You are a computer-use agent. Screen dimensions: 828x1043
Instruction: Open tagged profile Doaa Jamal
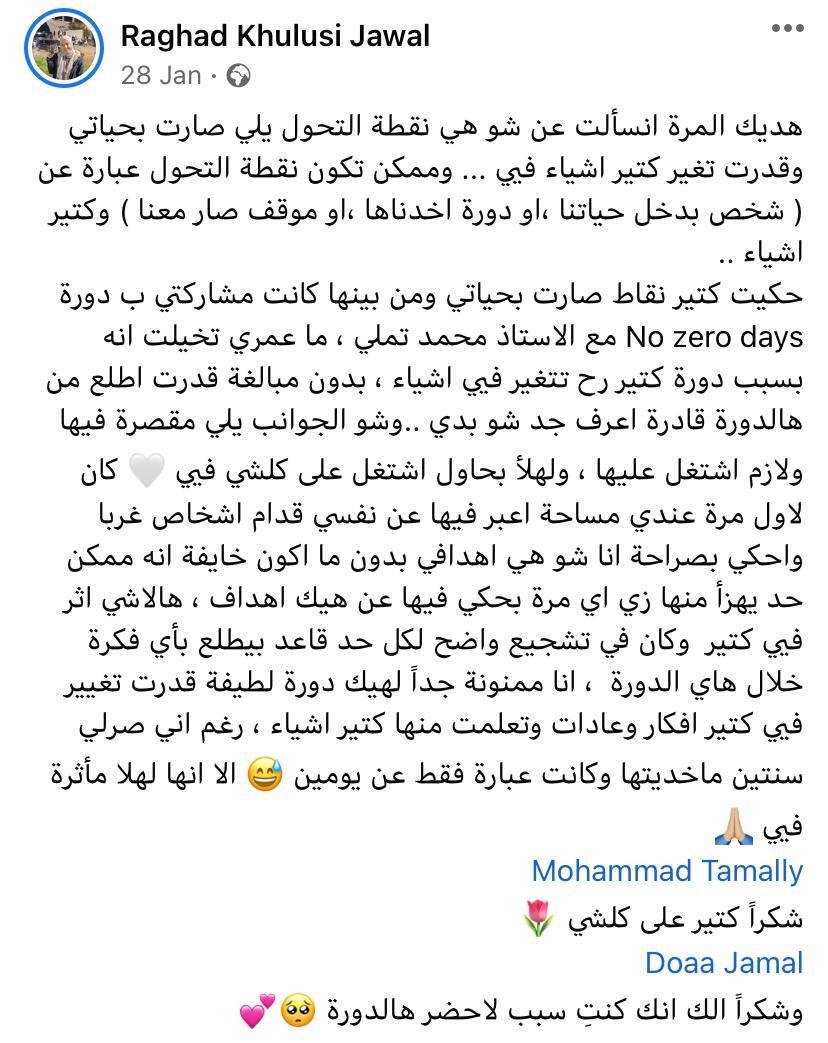click(x=723, y=963)
